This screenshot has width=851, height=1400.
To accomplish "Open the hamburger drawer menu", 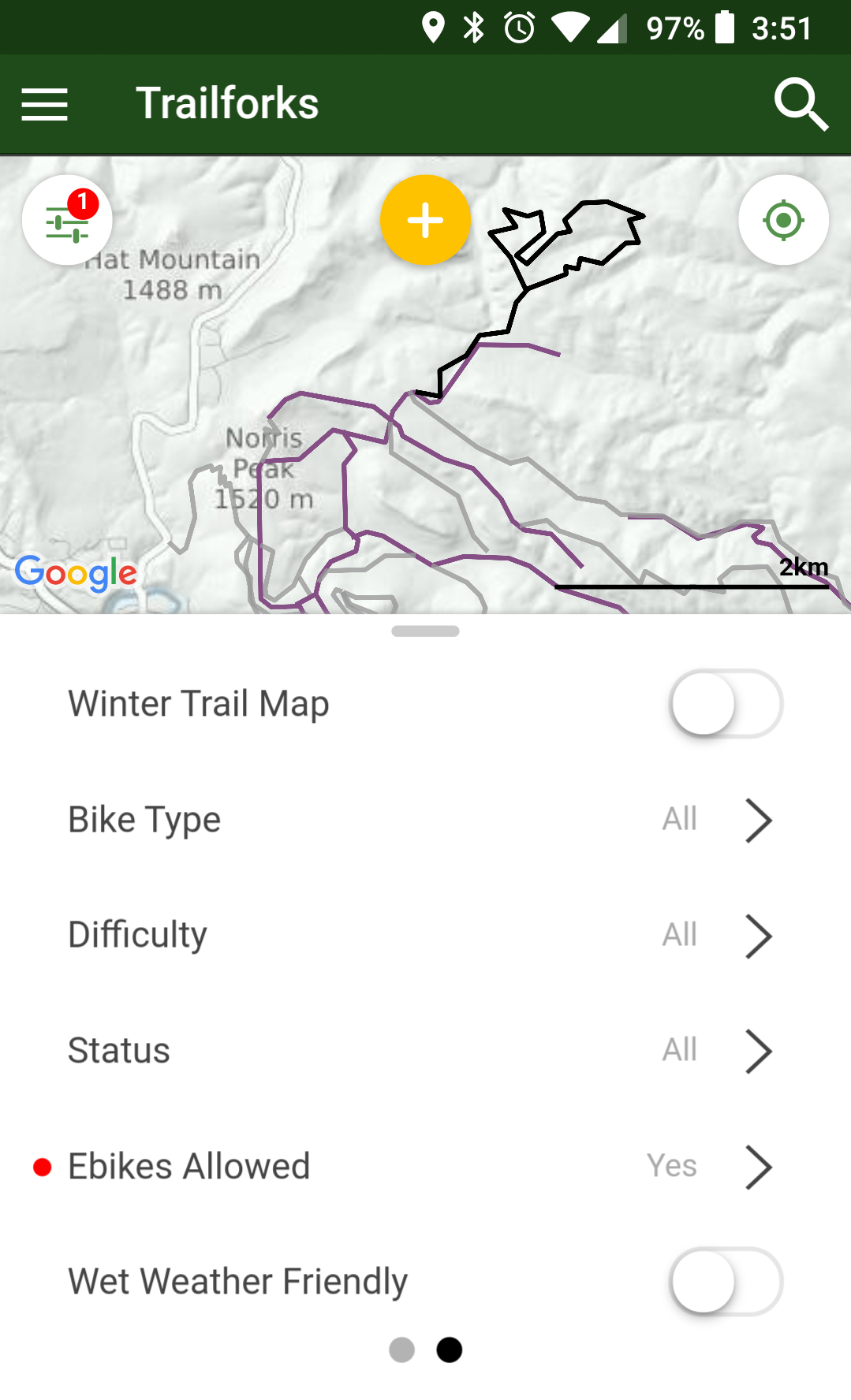I will [44, 104].
